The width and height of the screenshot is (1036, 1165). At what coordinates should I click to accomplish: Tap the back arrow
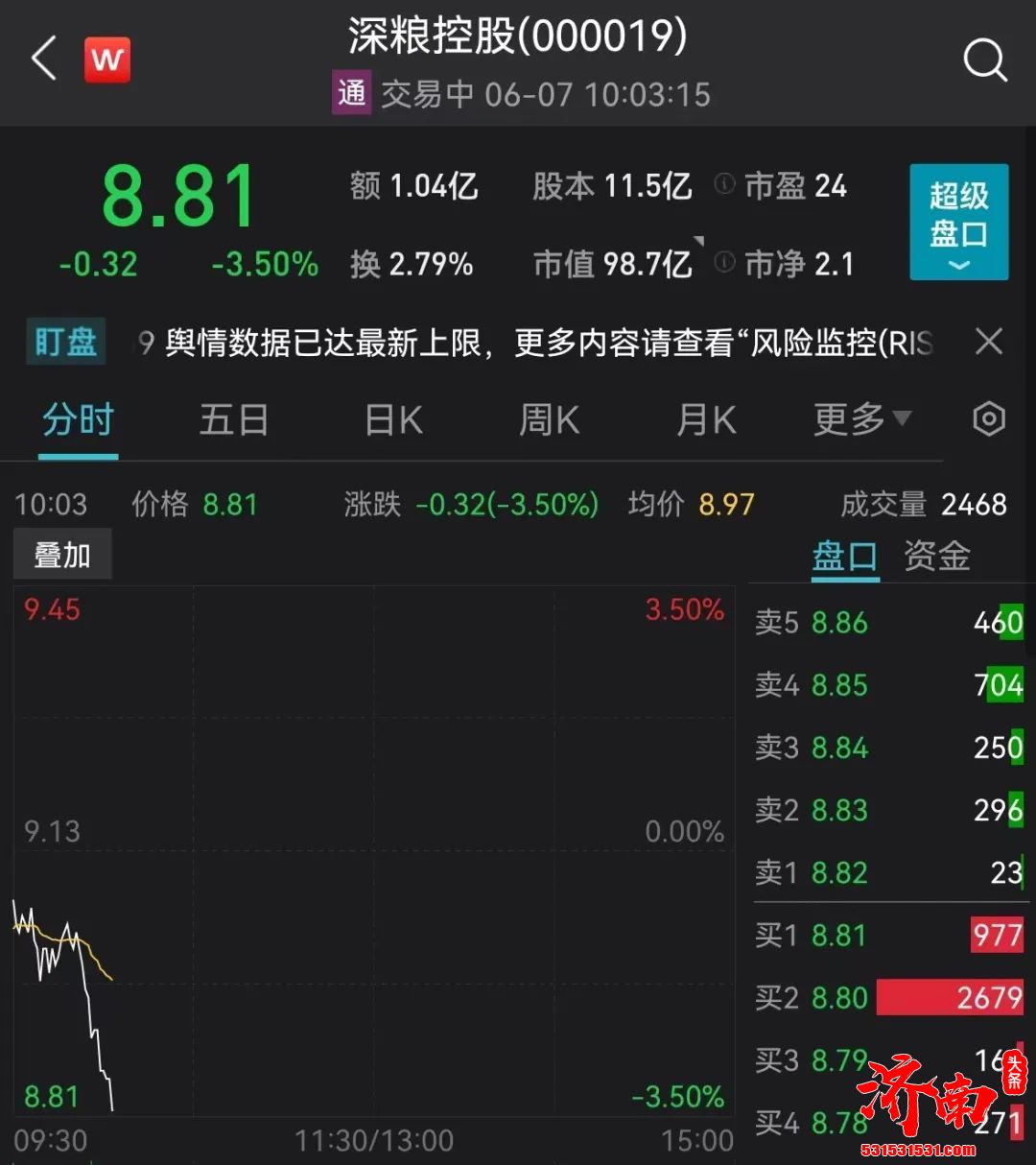(x=42, y=59)
